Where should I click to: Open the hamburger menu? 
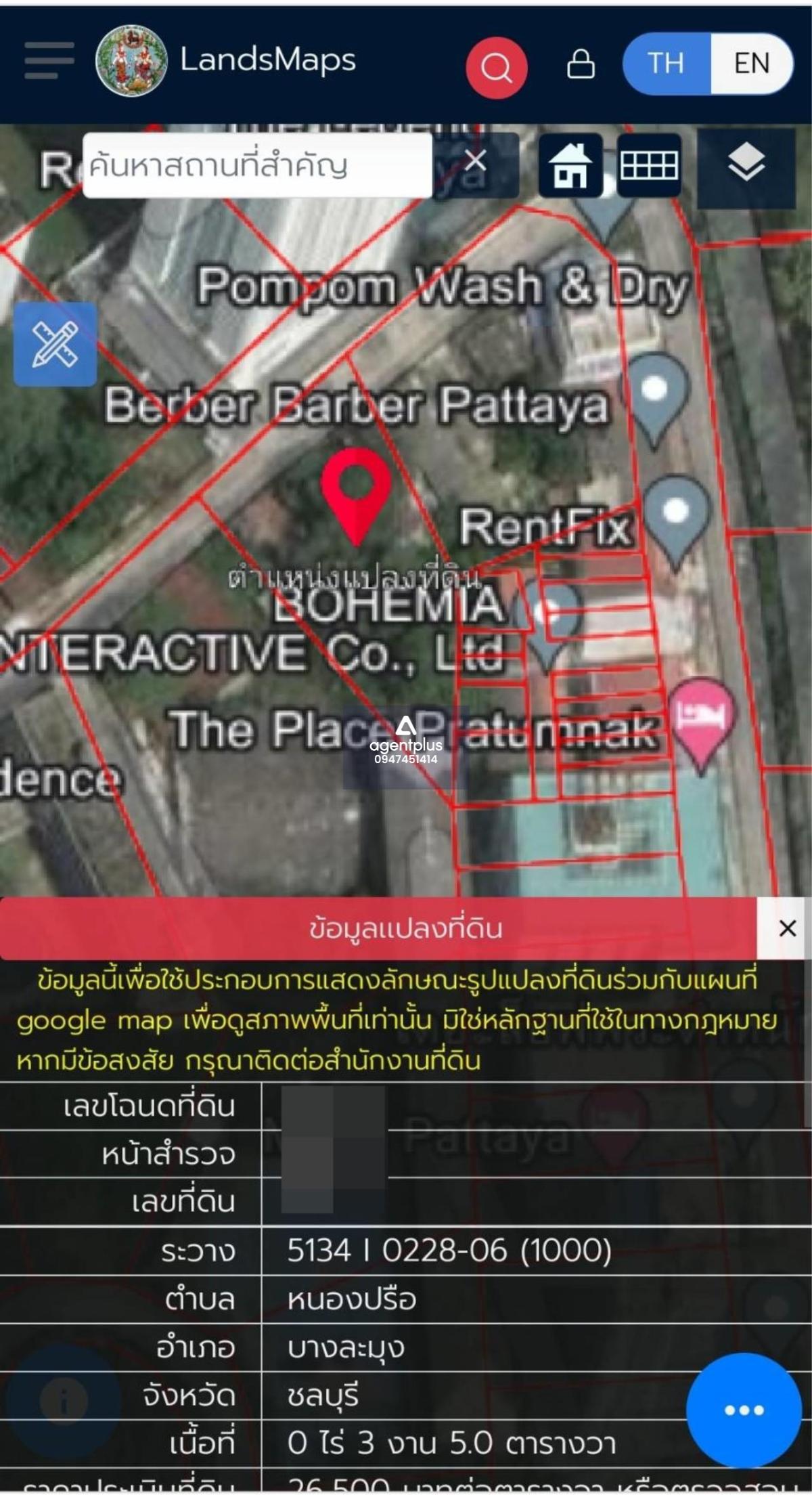tap(49, 60)
